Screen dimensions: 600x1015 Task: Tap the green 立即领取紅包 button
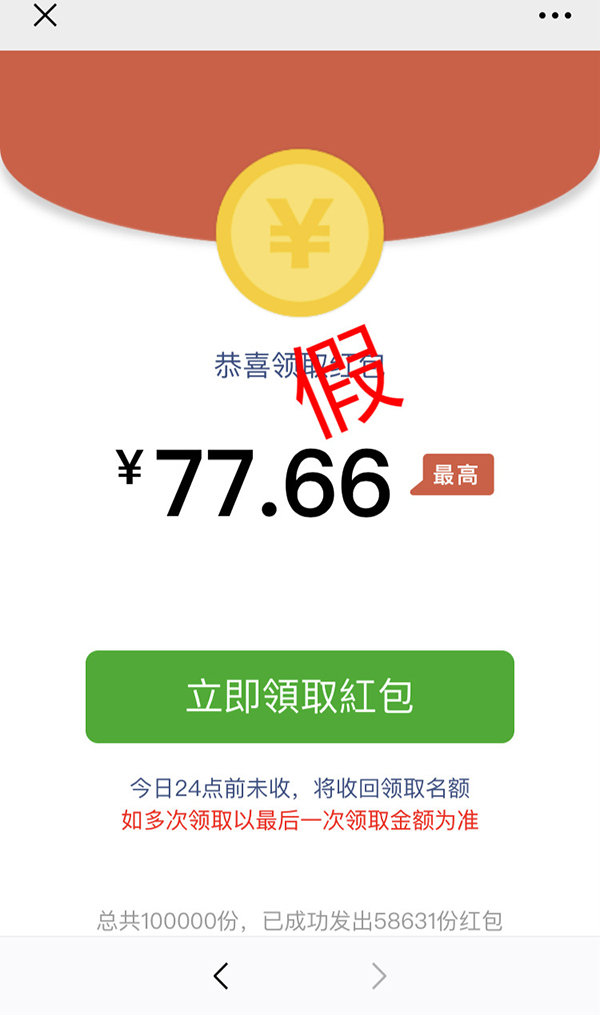[300, 697]
